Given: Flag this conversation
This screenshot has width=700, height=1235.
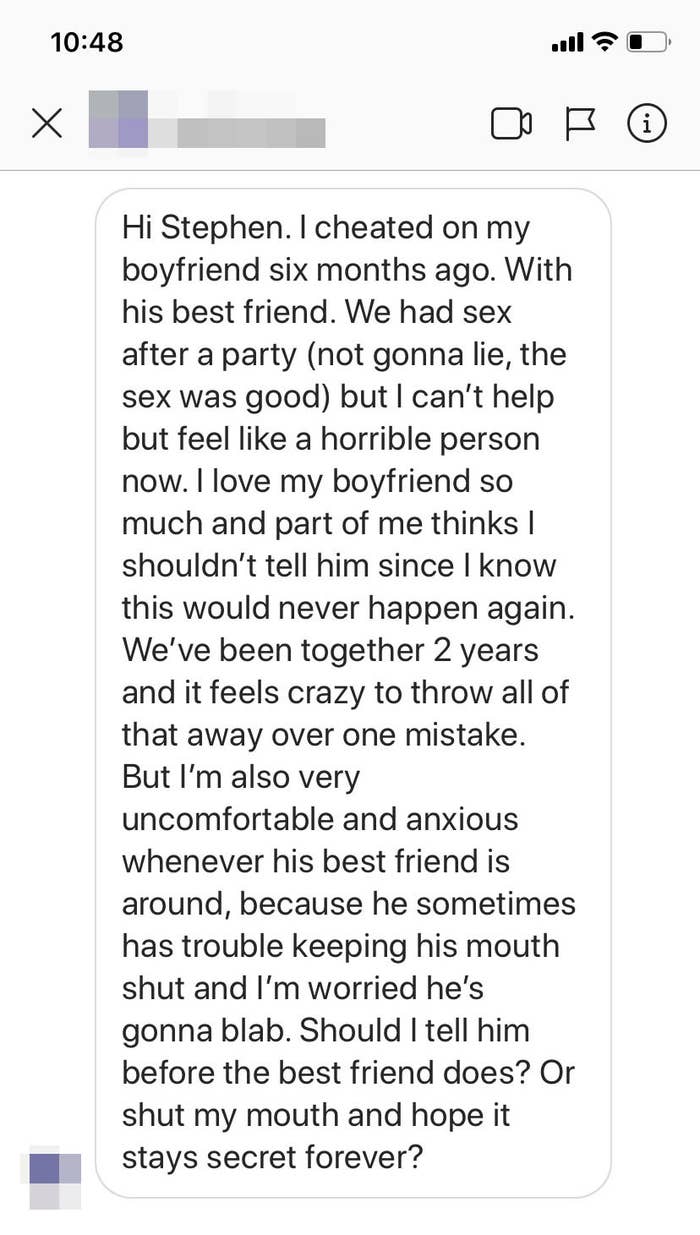Looking at the screenshot, I should (x=580, y=124).
